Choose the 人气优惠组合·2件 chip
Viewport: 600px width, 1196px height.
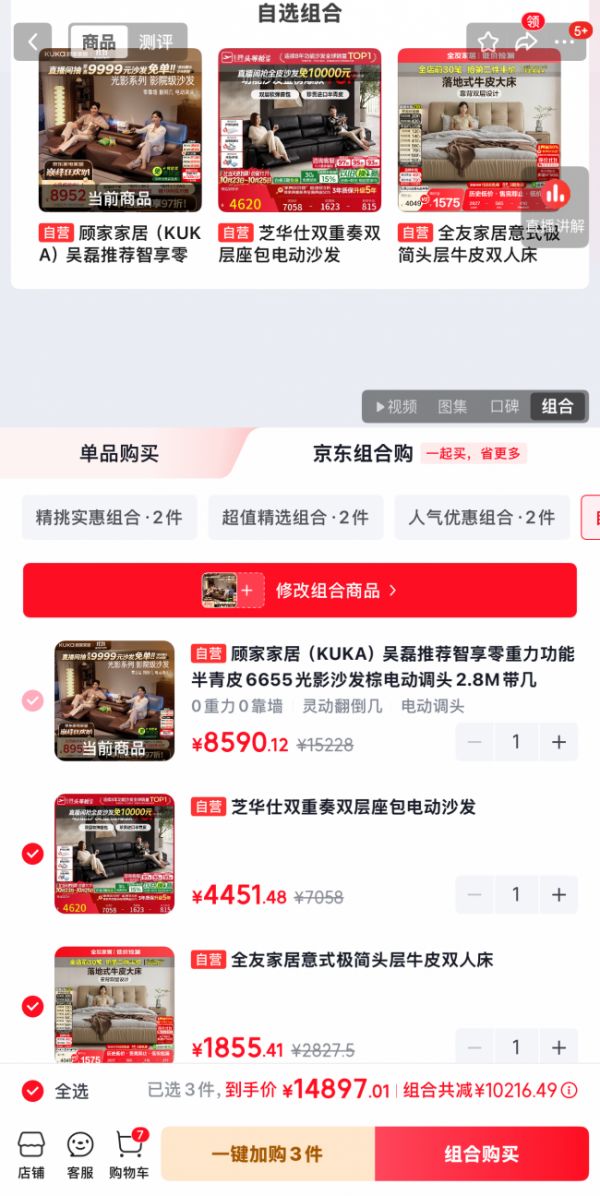(x=482, y=517)
